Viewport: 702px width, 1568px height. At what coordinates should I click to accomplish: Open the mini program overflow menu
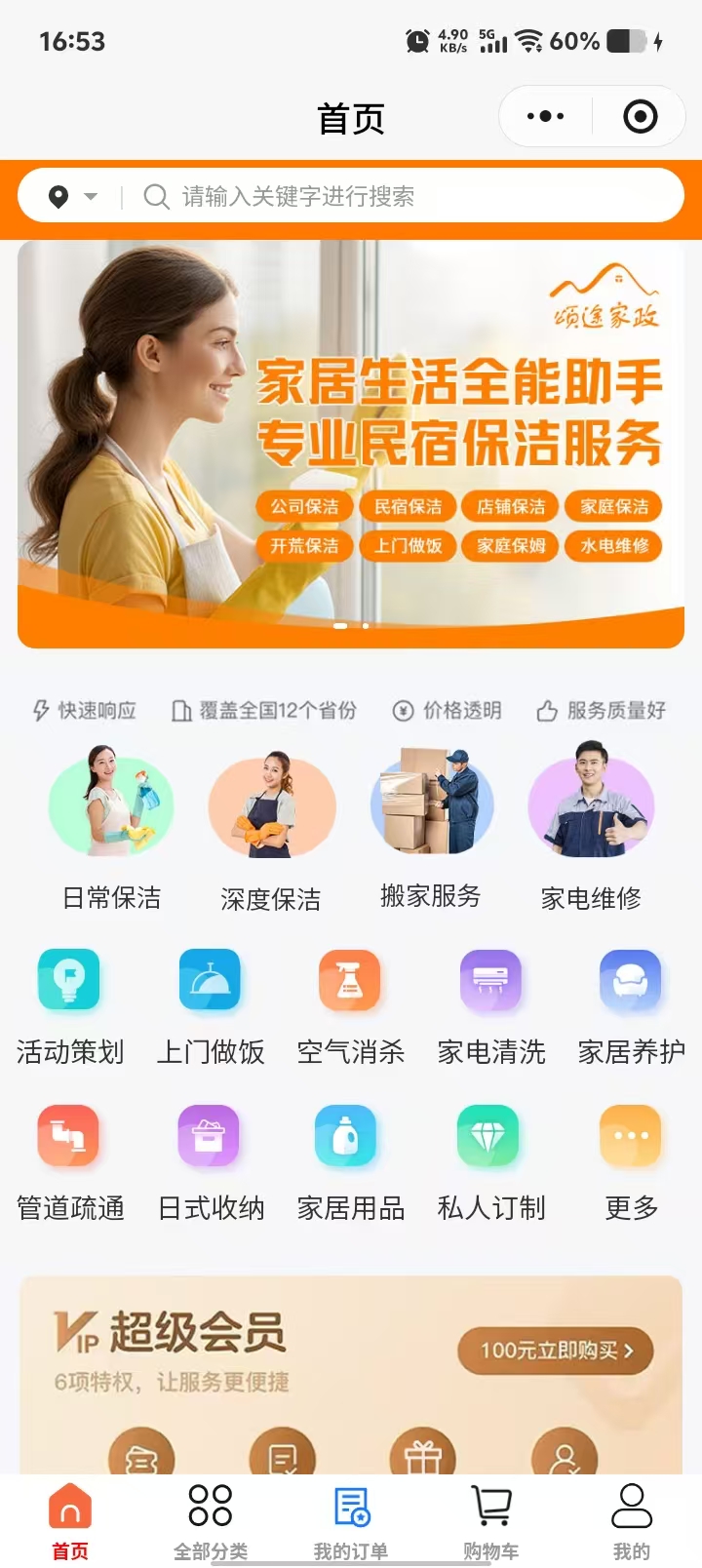pyautogui.click(x=545, y=117)
